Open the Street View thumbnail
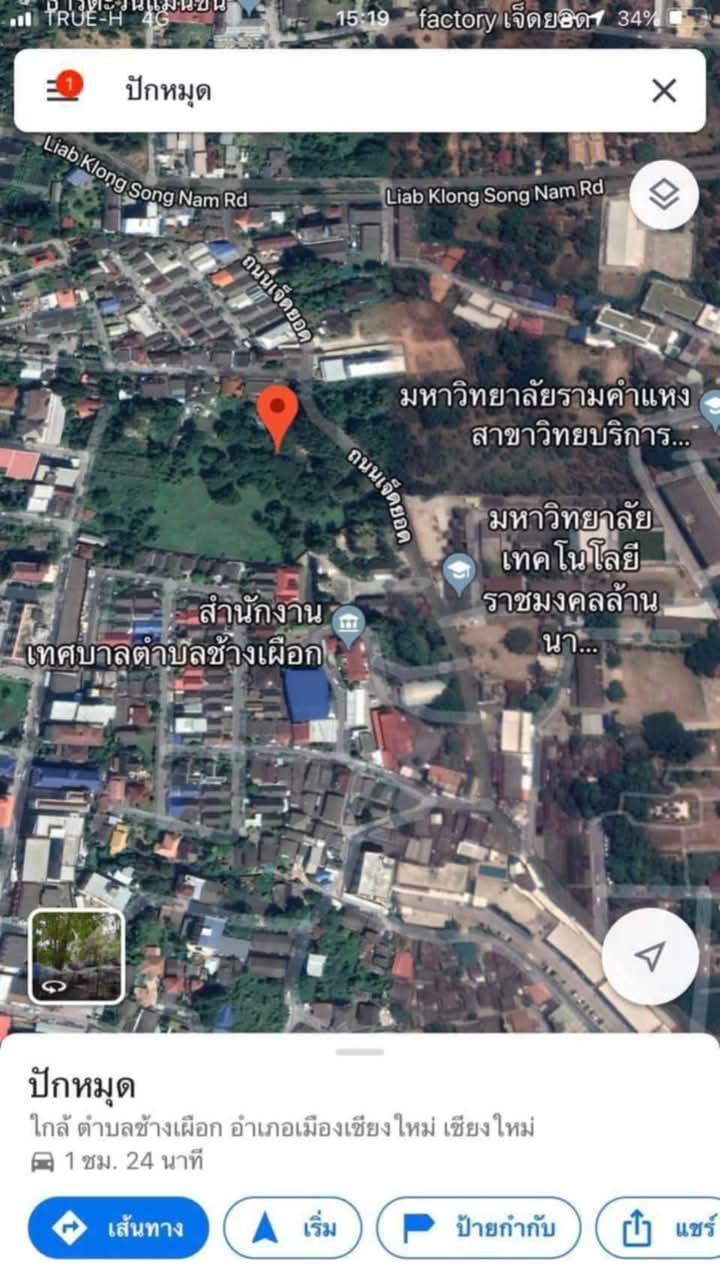This screenshot has width=720, height=1280. coord(77,956)
